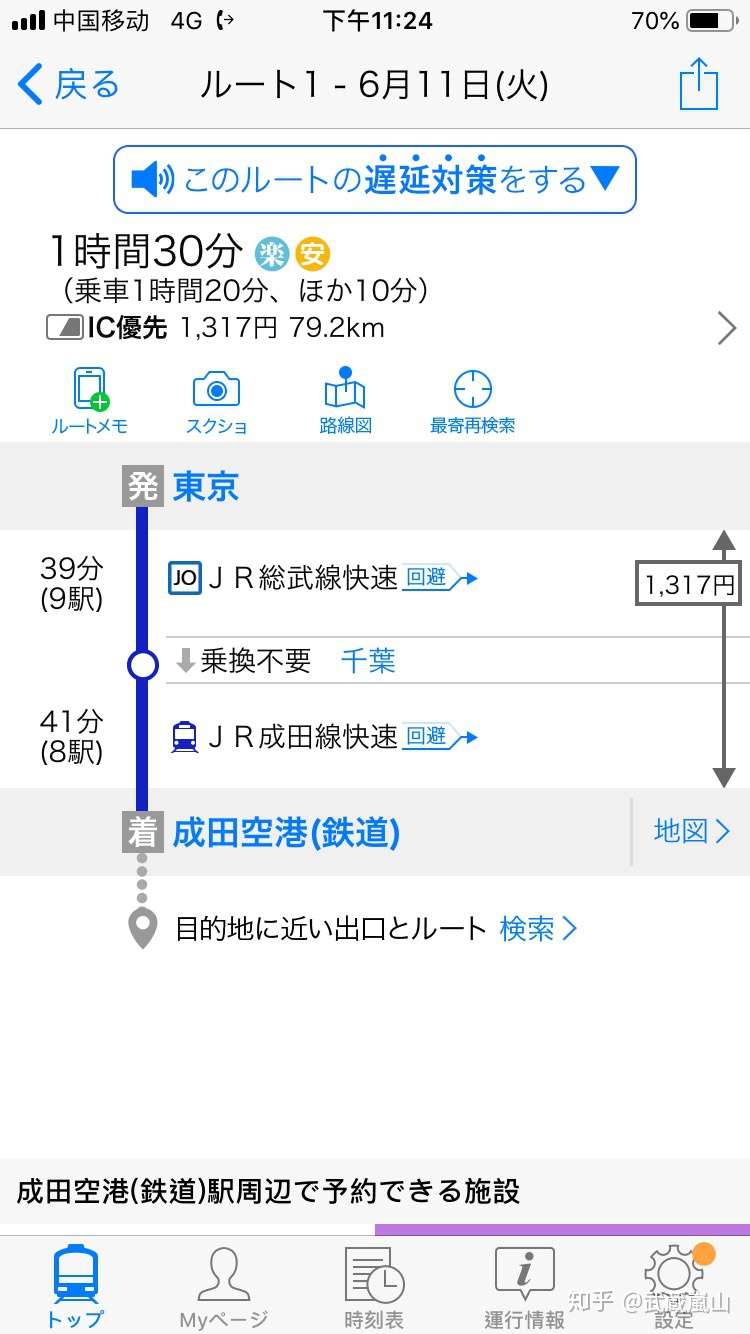Avoid JR総武線快速 with 回避

(x=437, y=577)
